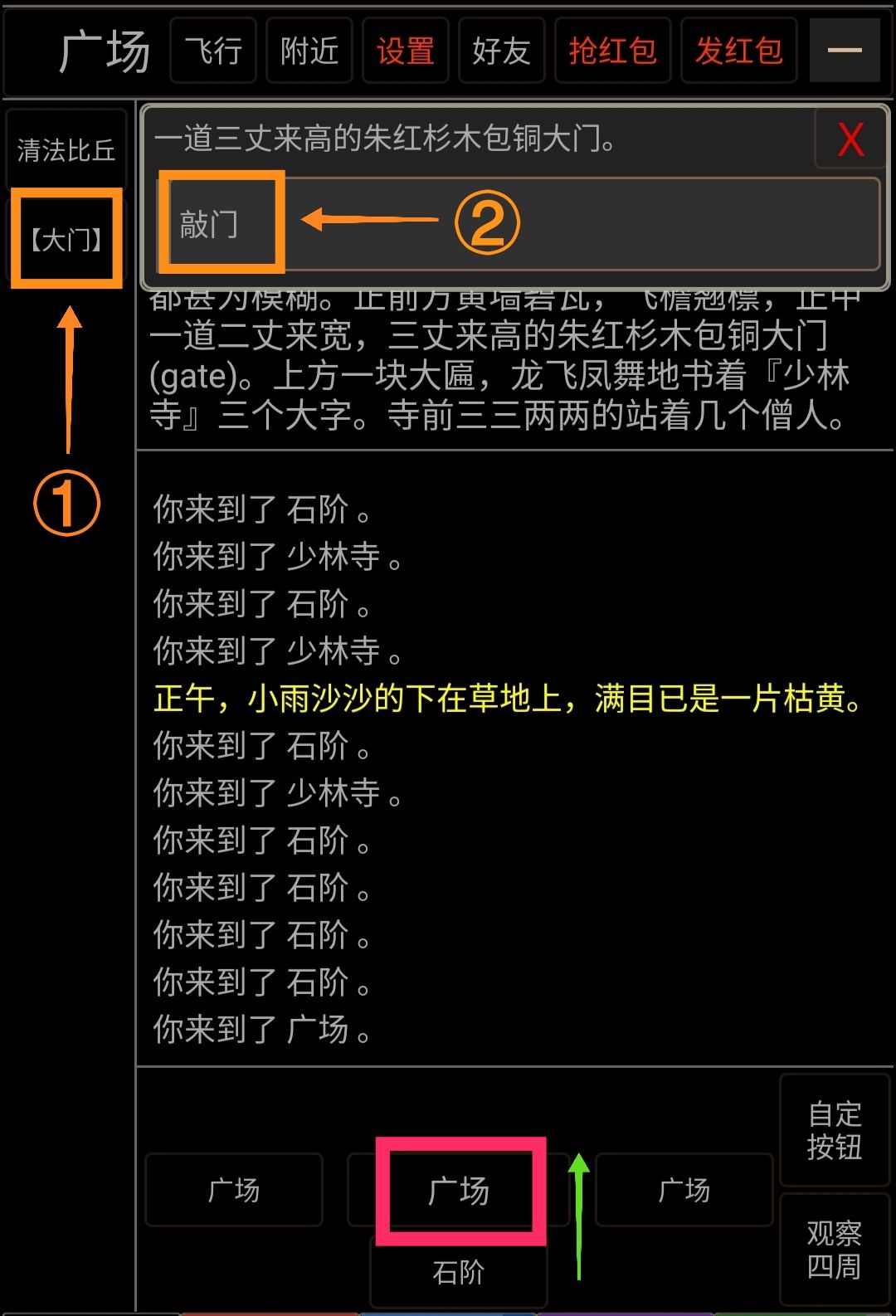Click the yellow weather message line
This screenshot has width=896, height=1316.
coord(506,699)
